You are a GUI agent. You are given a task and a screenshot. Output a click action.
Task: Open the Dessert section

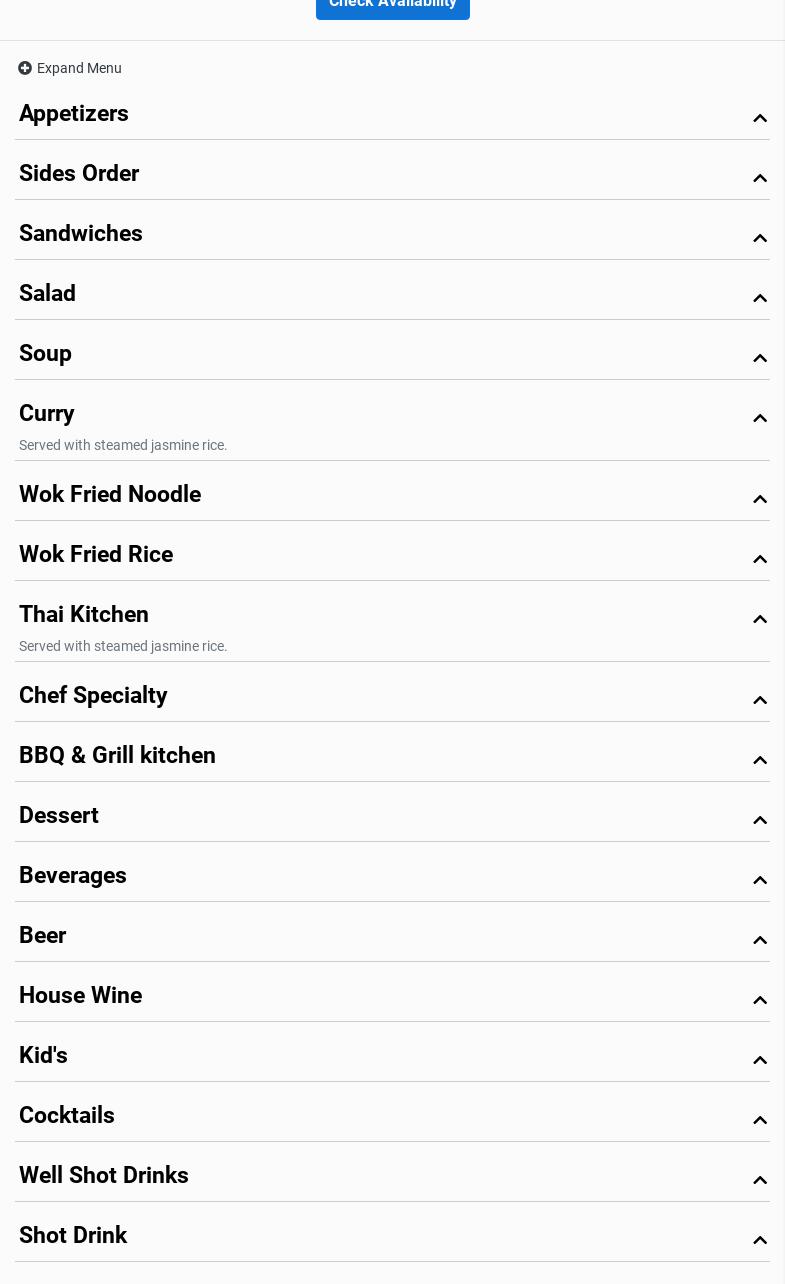(x=392, y=817)
